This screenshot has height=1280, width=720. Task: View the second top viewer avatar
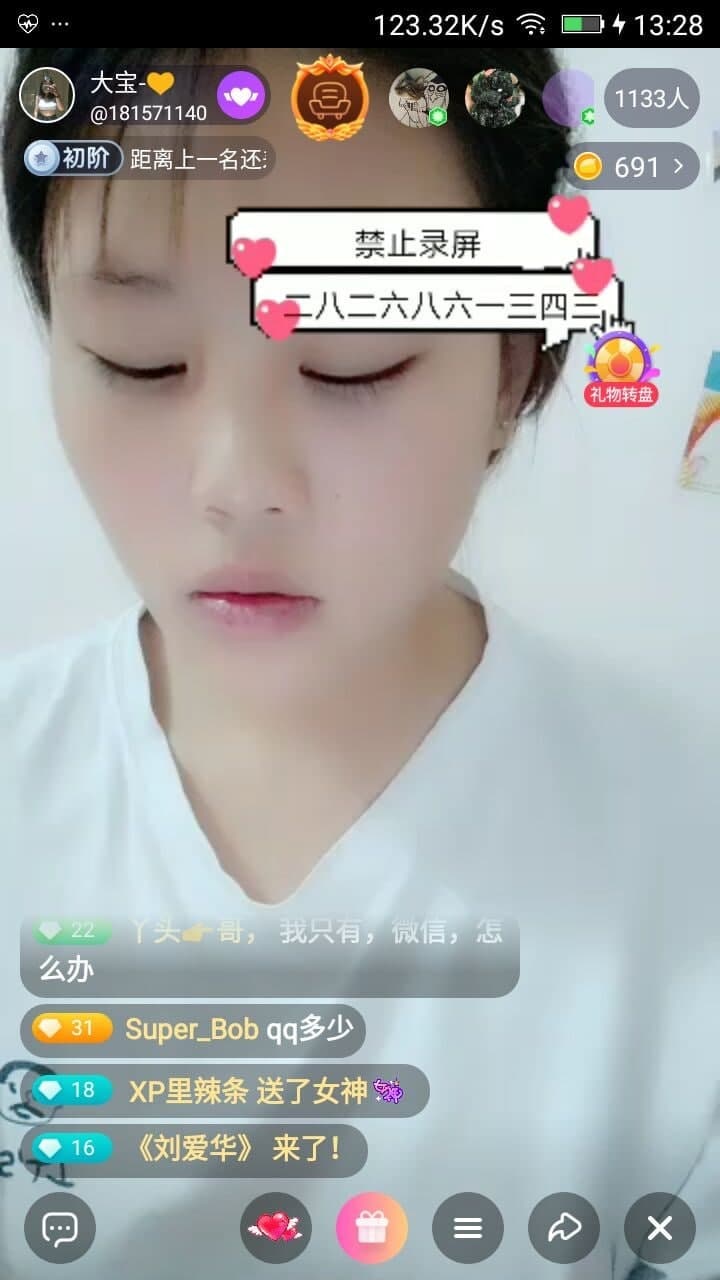(x=494, y=97)
